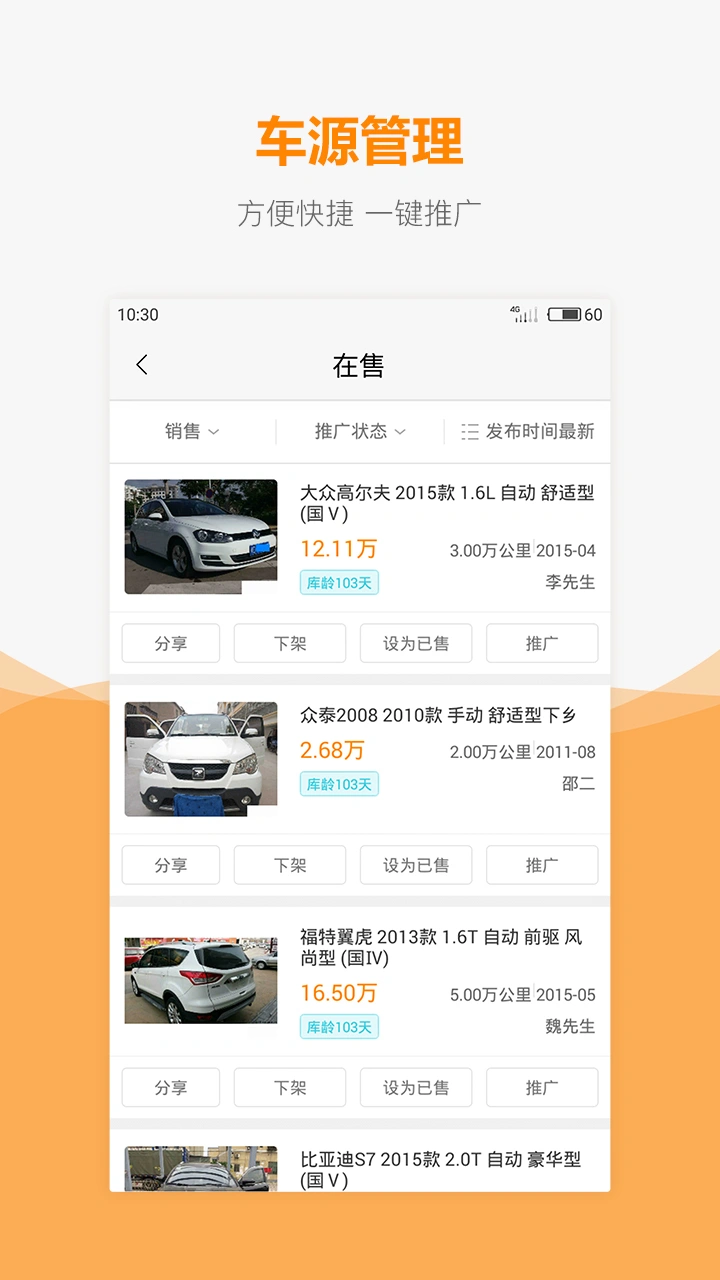720x1280 pixels.
Task: Mark the 福特翼虎 as sold via 设为已售
Action: click(416, 1087)
